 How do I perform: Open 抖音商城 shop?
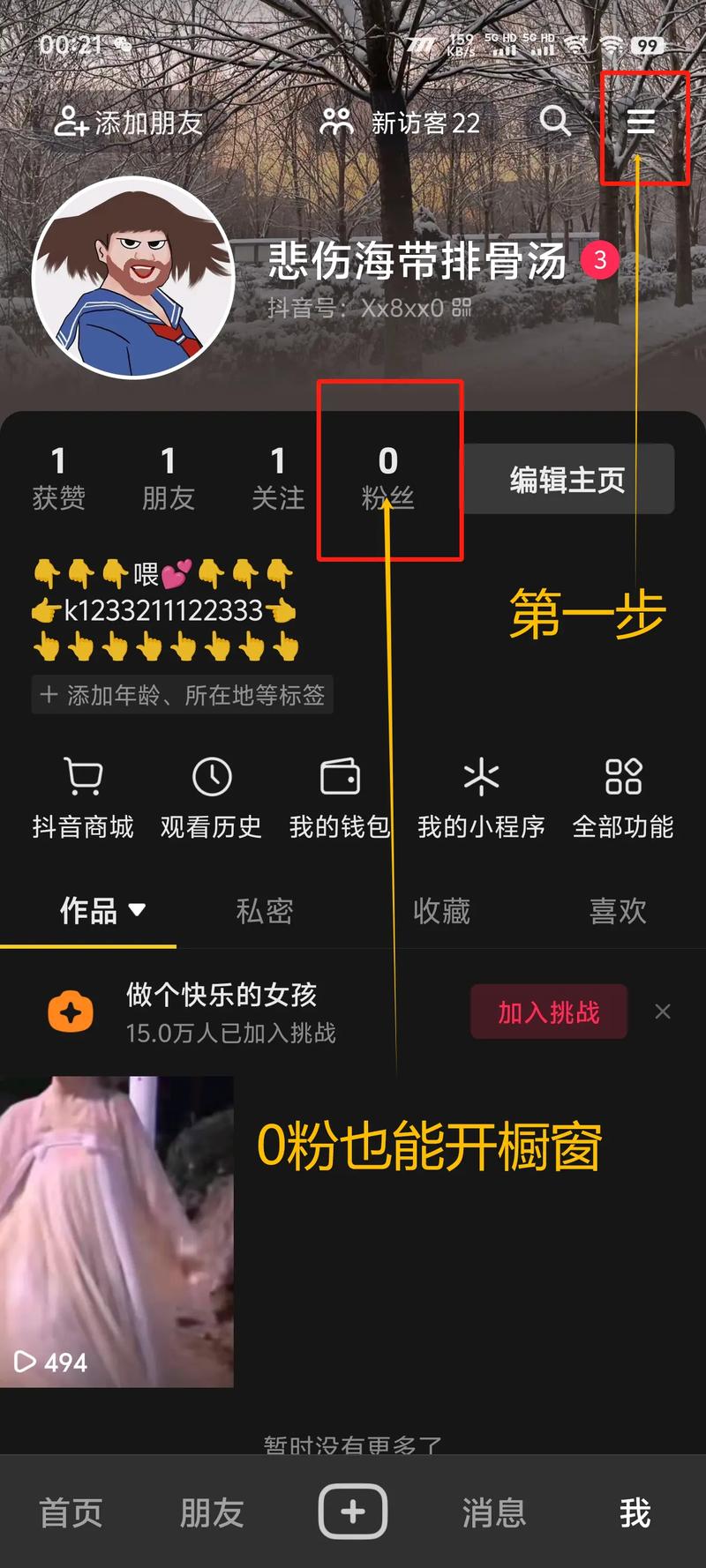(x=83, y=794)
